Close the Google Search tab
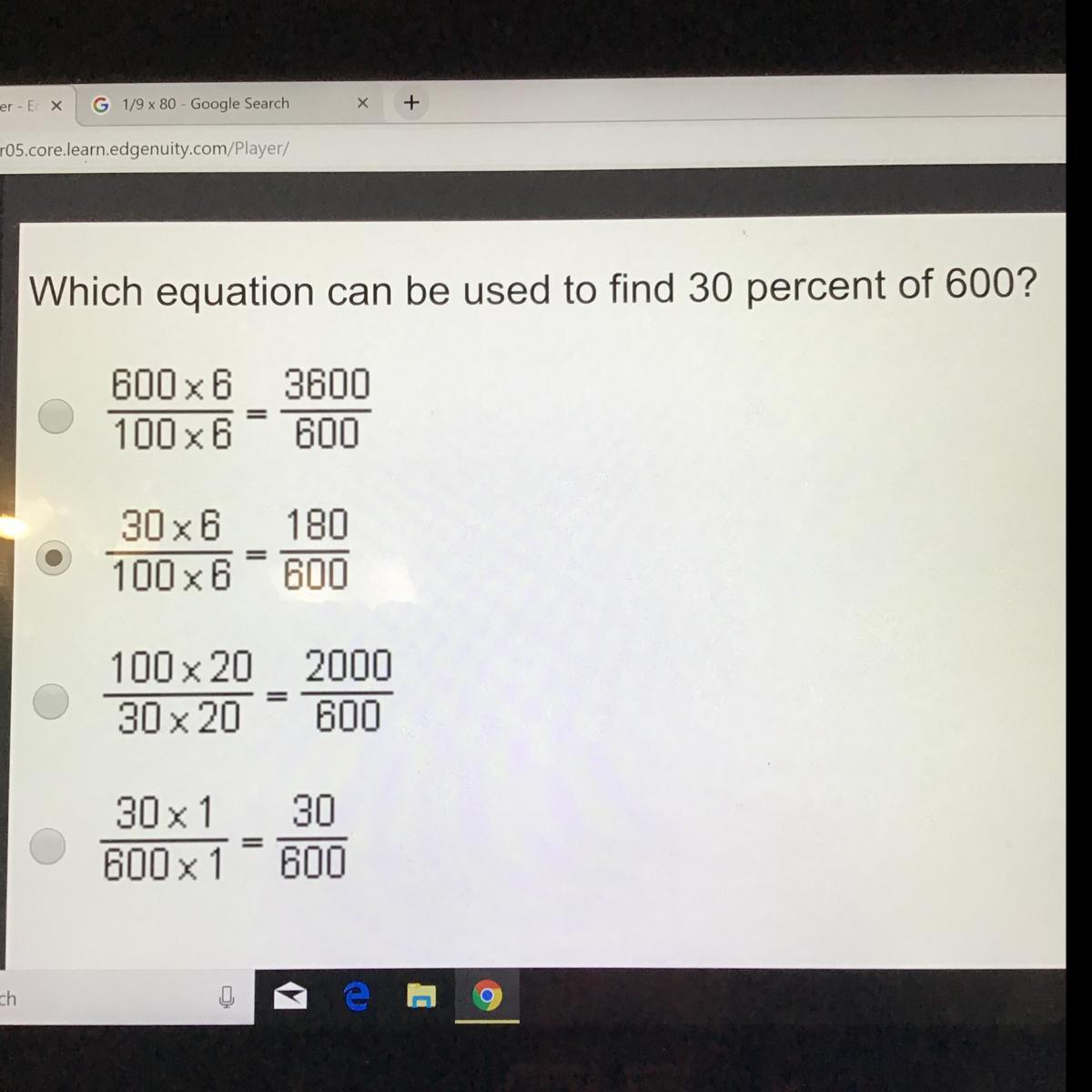The height and width of the screenshot is (1092, 1092). [x=362, y=104]
